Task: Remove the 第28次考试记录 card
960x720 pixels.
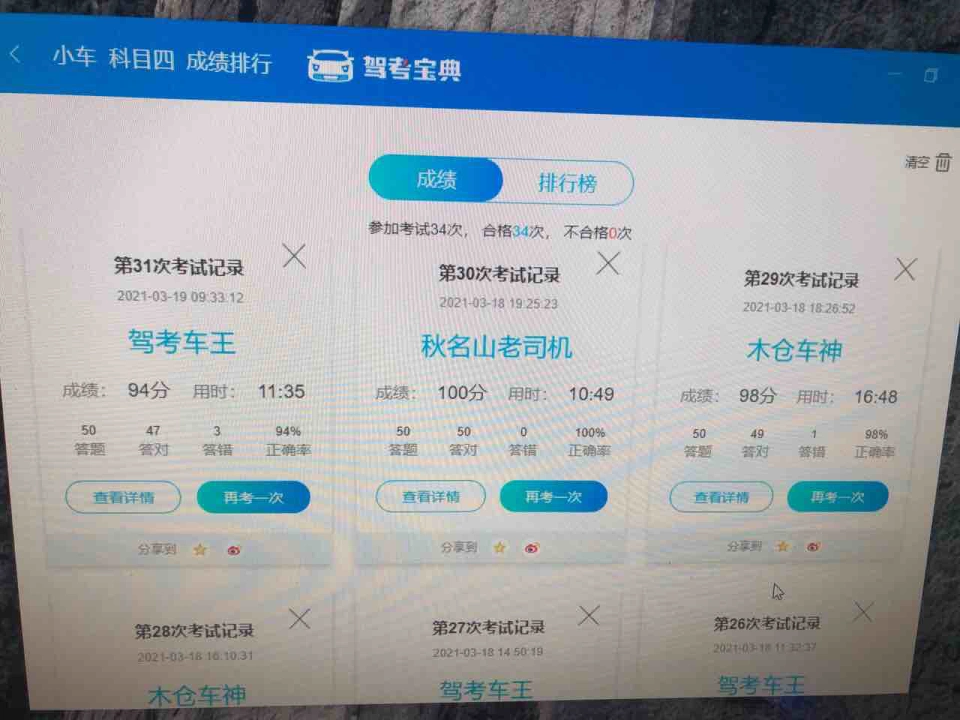Action: point(299,619)
